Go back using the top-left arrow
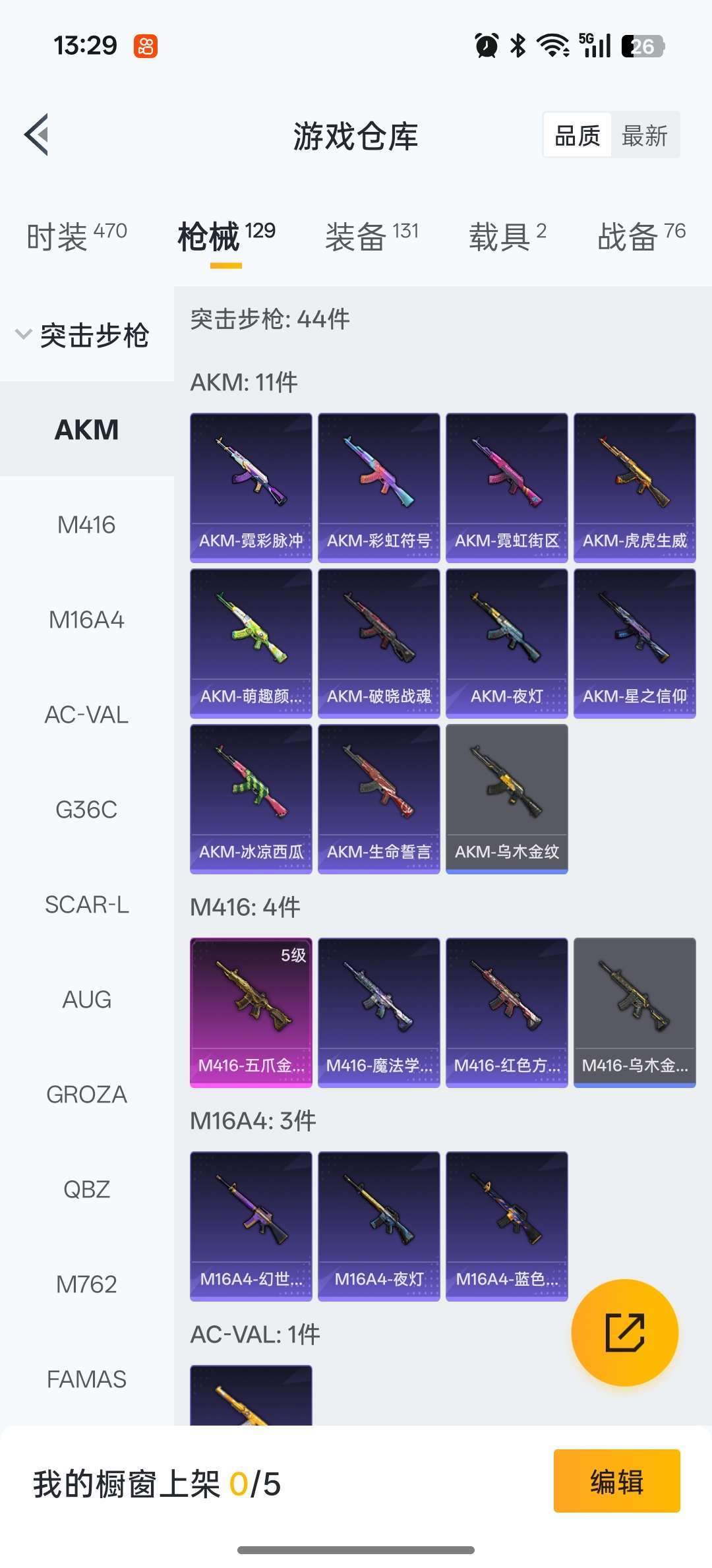 coord(37,135)
